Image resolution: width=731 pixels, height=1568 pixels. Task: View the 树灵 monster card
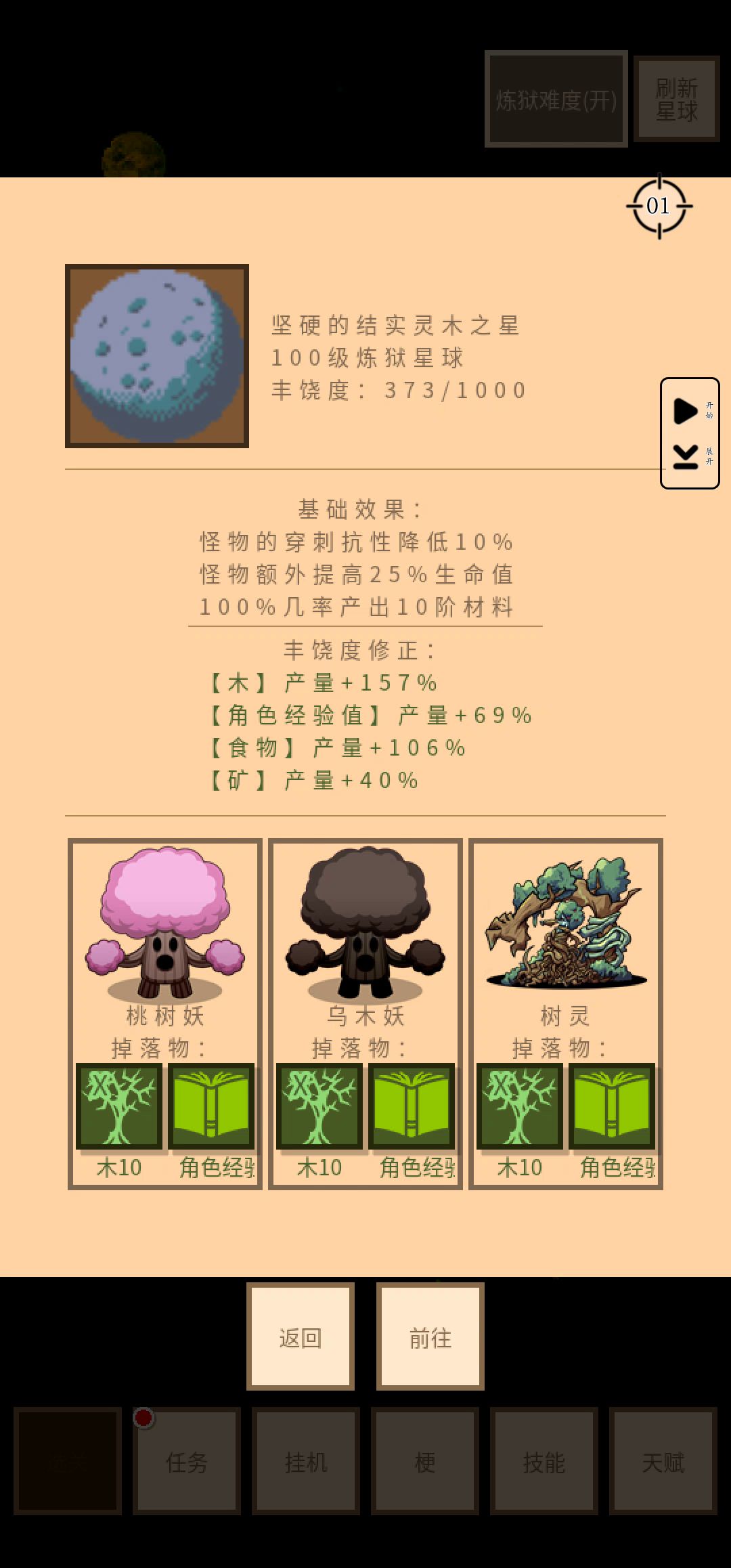[x=566, y=934]
